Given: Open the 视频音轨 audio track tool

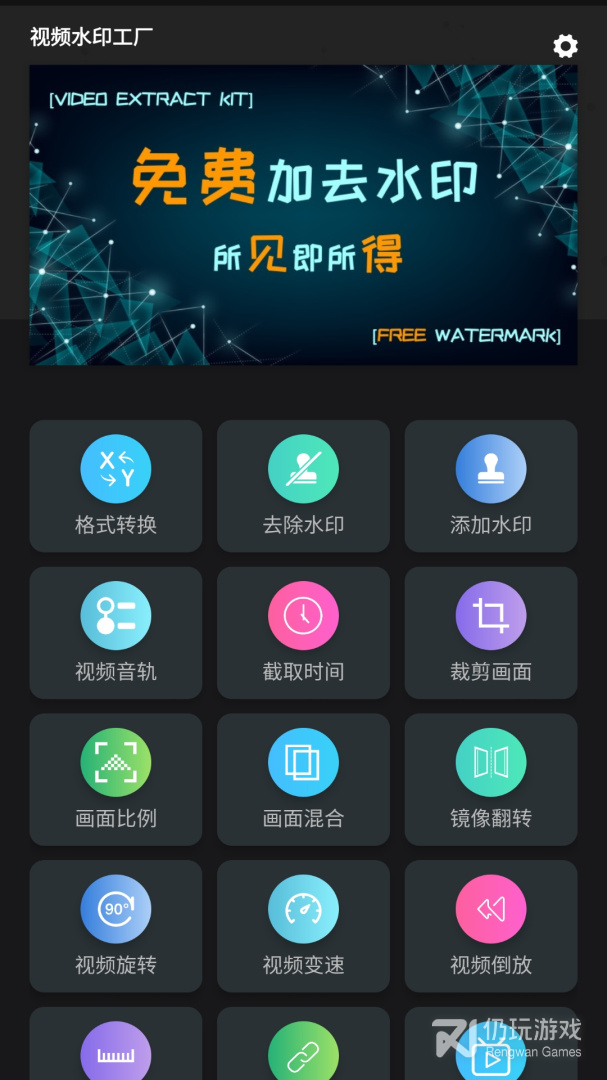Looking at the screenshot, I should coord(116,632).
